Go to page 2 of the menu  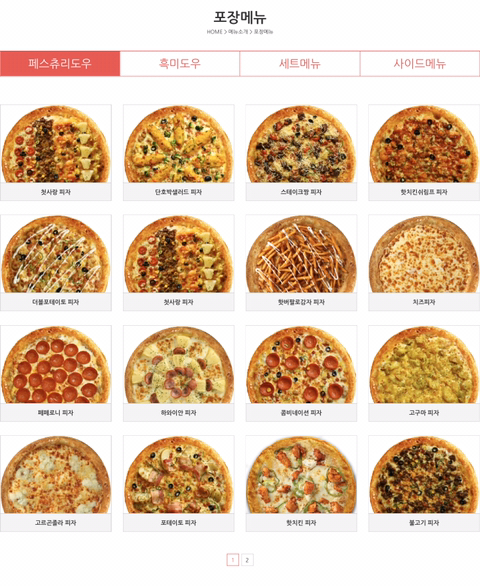(x=247, y=560)
